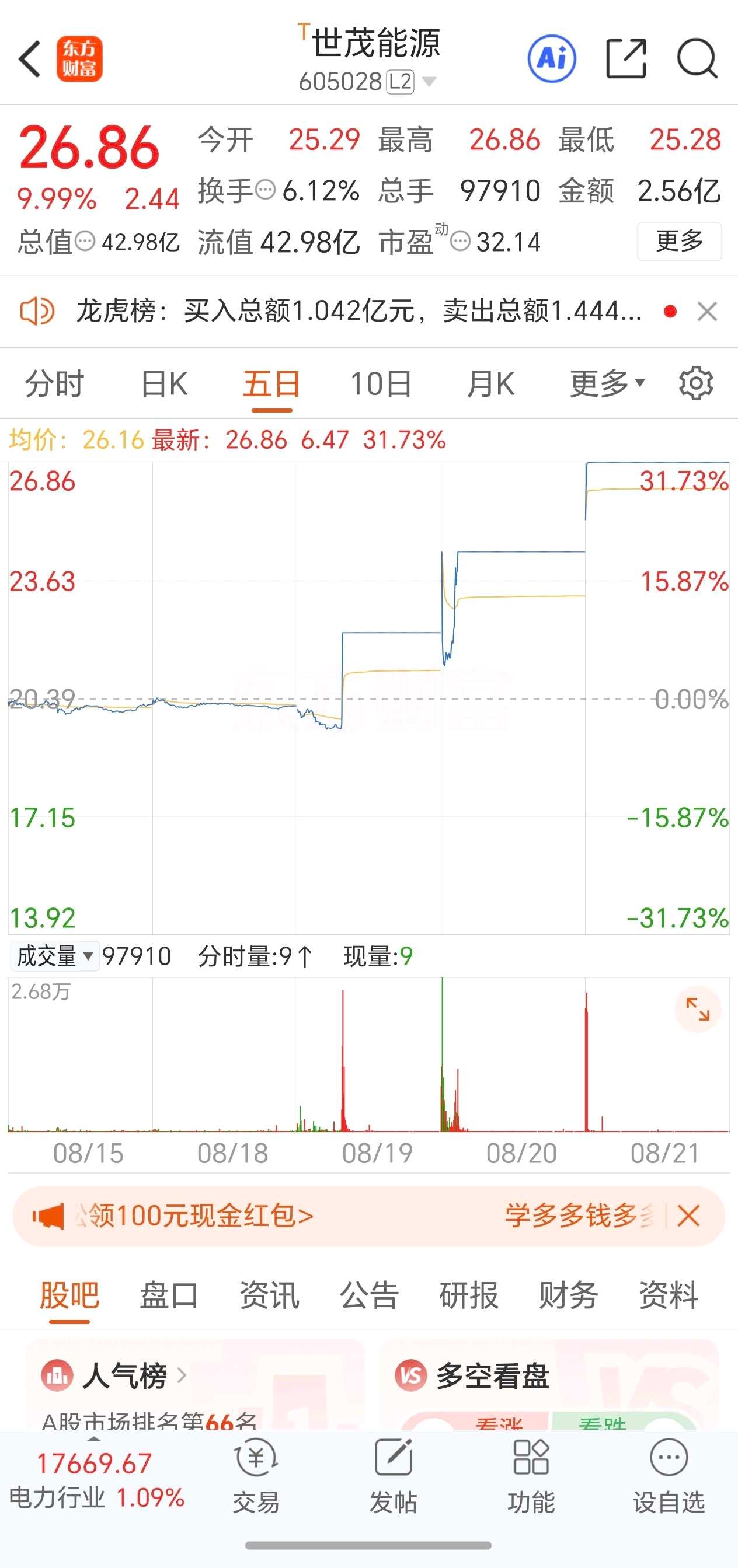Tap the 更多 button beside 市盈

(679, 242)
